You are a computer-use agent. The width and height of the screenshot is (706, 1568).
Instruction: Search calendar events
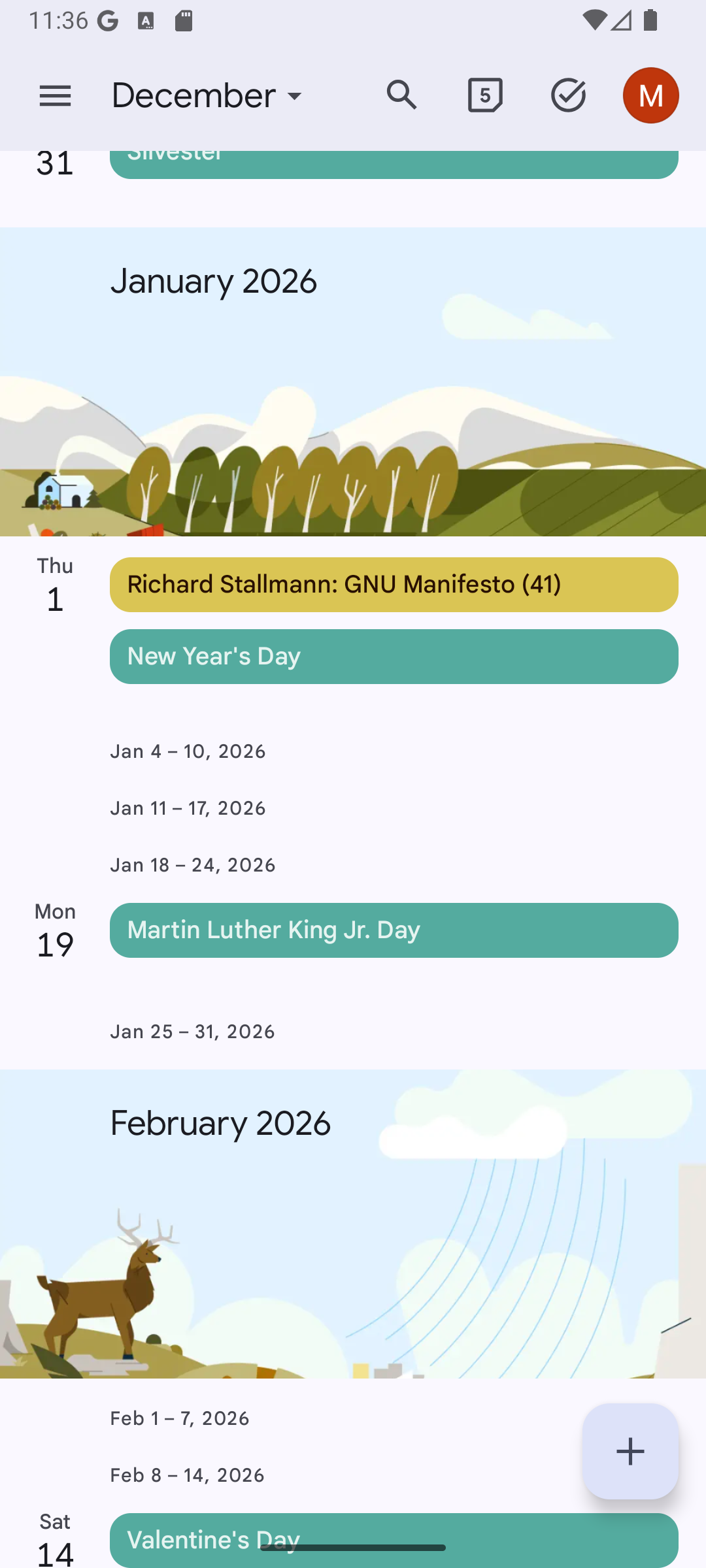tap(401, 95)
